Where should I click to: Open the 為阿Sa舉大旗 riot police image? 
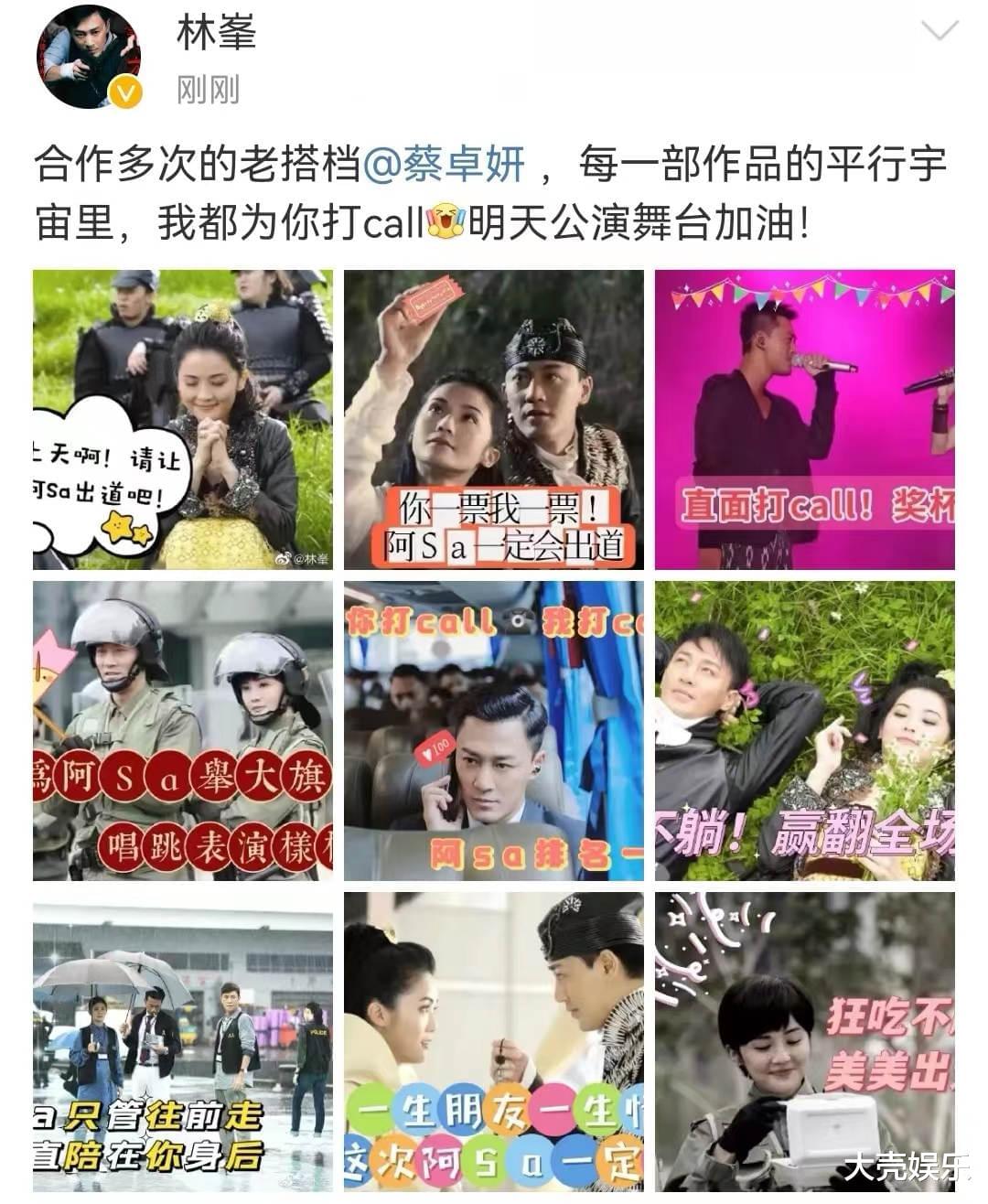(x=183, y=731)
